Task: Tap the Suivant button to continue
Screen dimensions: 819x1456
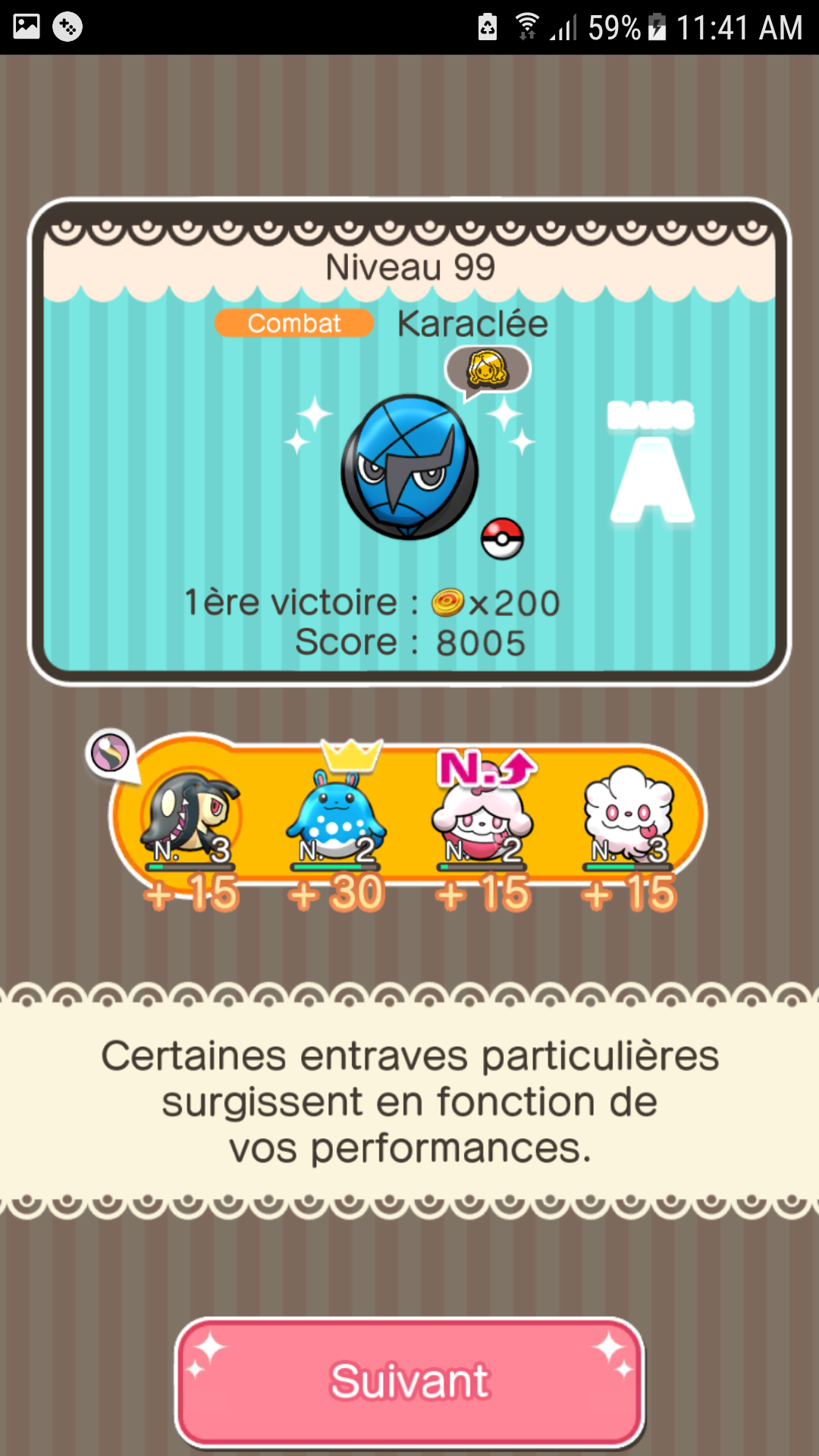Action: coord(409,1381)
